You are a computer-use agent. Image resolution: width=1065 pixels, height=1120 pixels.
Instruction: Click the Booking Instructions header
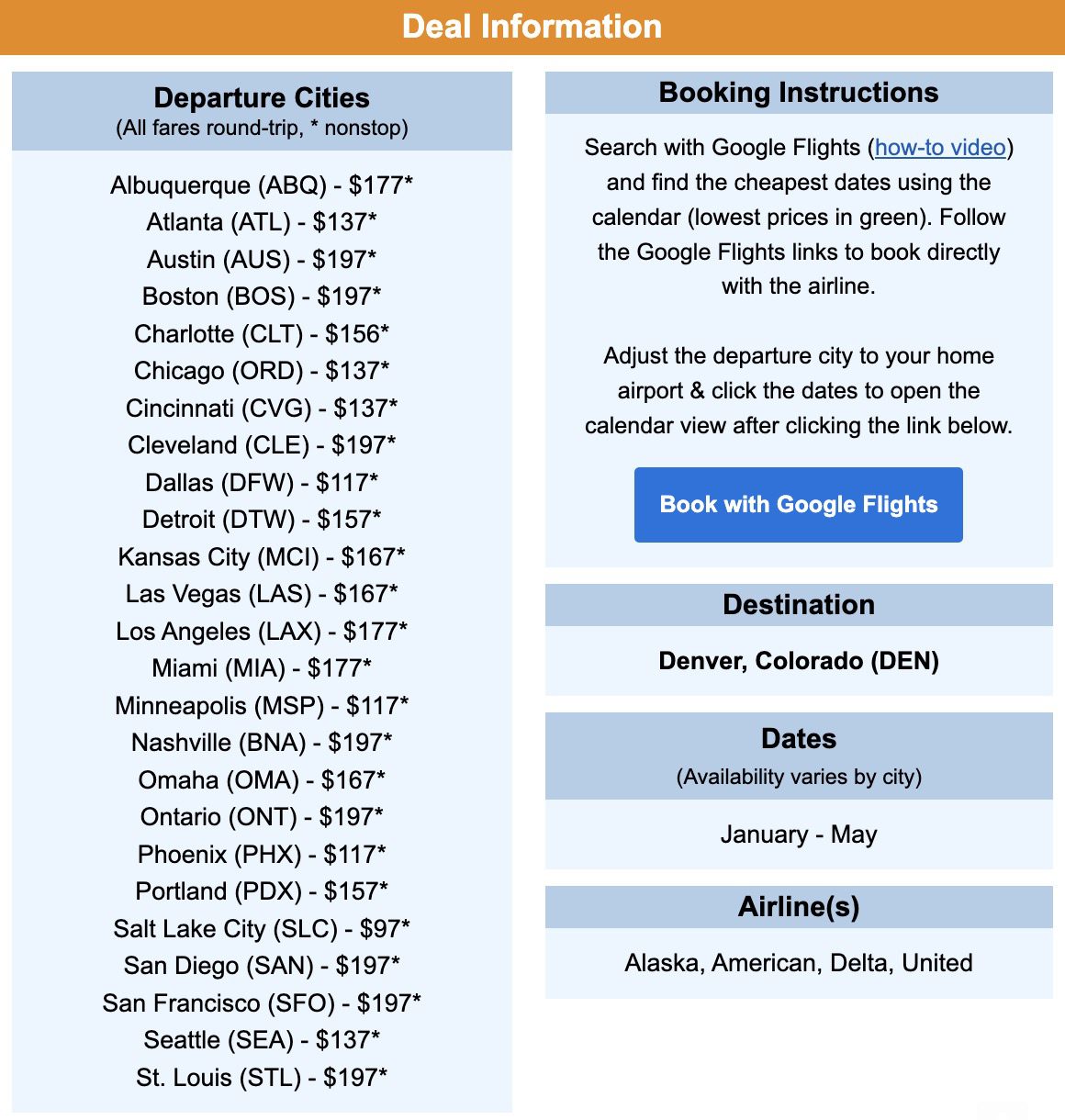pos(798,92)
